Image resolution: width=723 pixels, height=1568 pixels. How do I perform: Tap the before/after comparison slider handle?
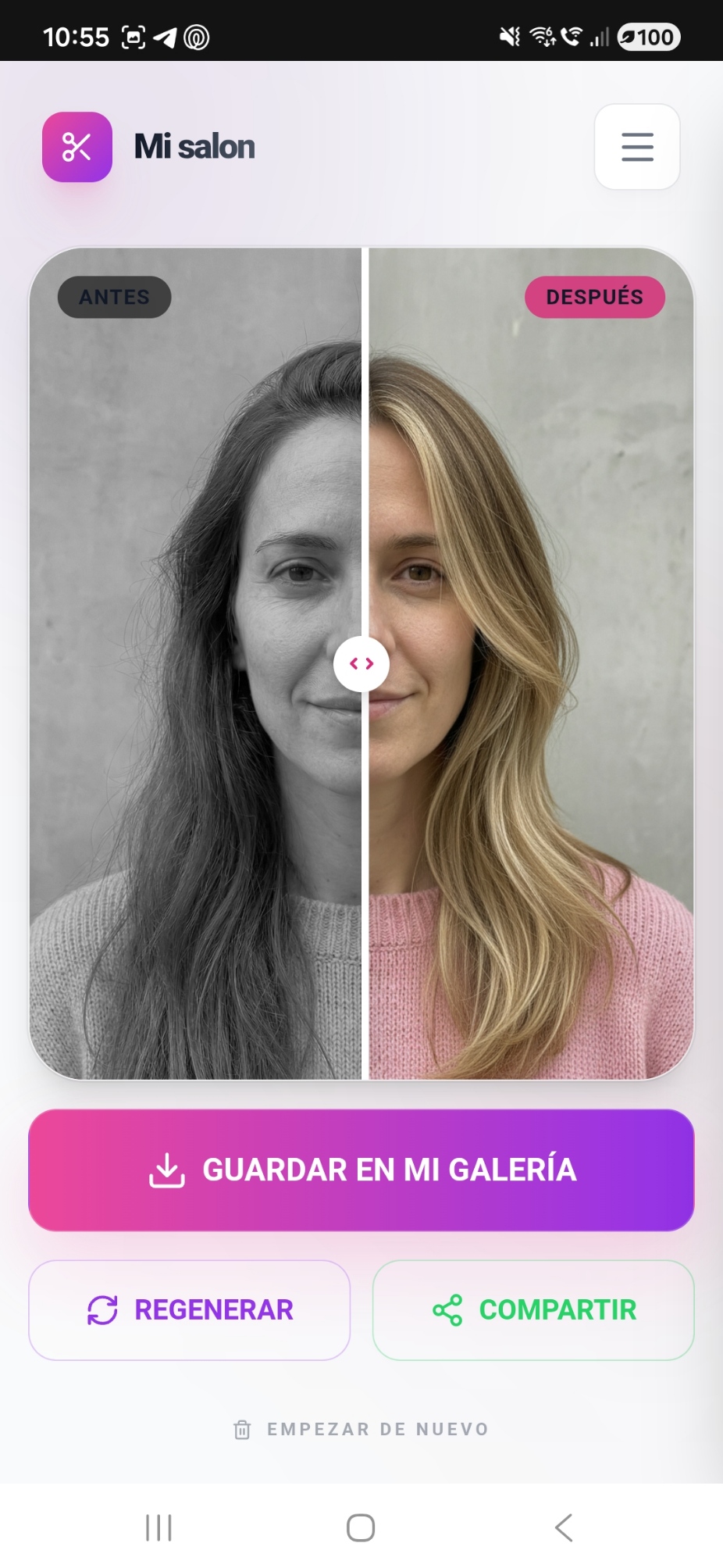click(361, 664)
